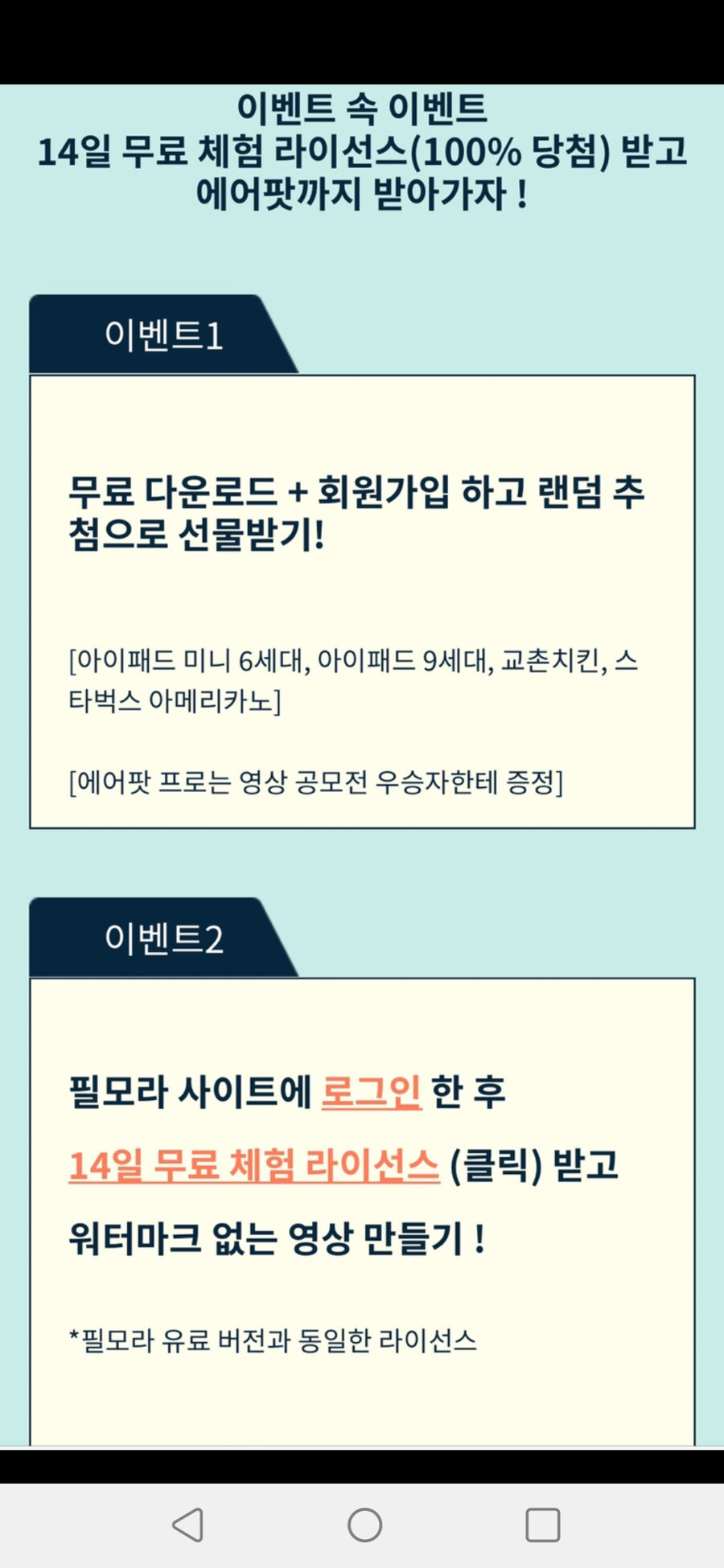Open the recent apps view
The height and width of the screenshot is (1568, 724).
(x=543, y=1525)
